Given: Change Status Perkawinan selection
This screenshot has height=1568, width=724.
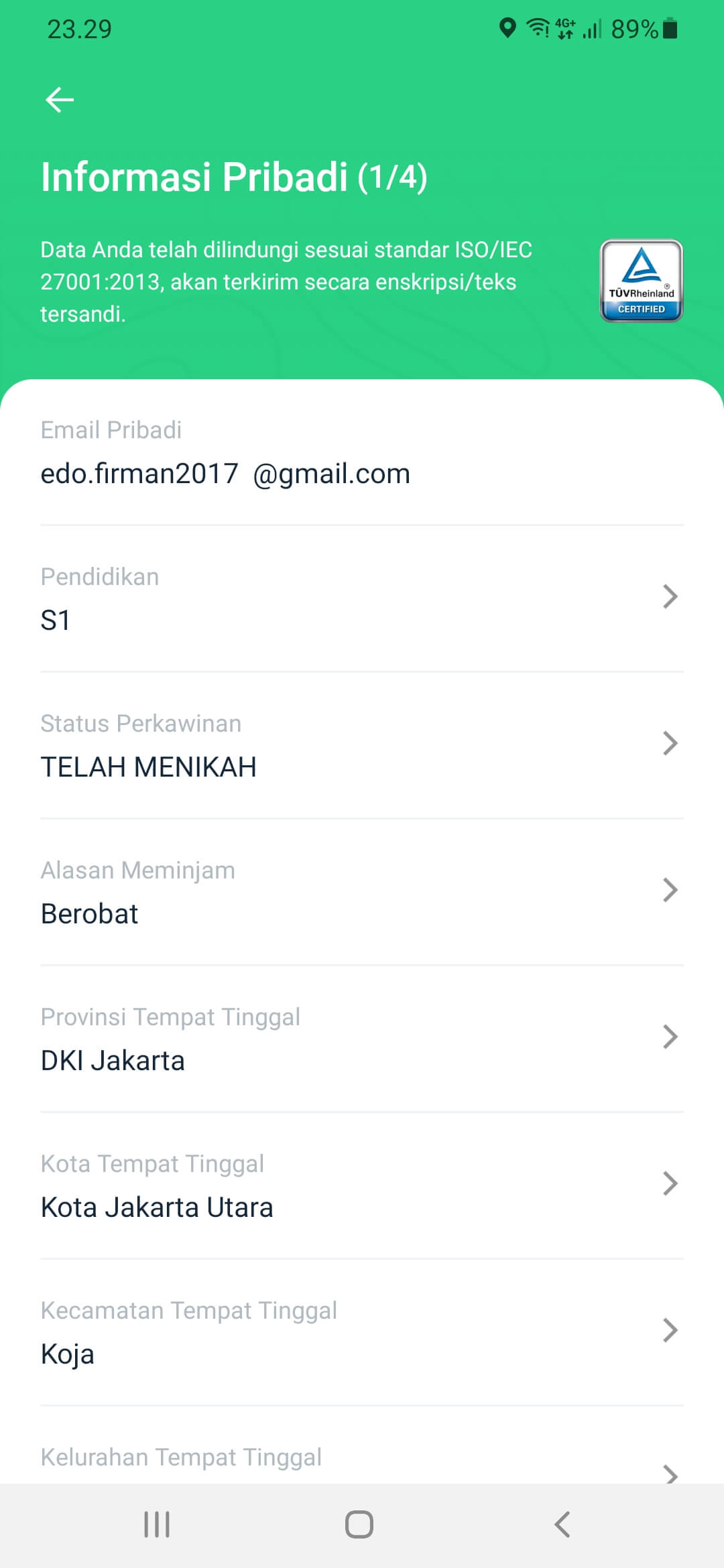Looking at the screenshot, I should tap(362, 745).
